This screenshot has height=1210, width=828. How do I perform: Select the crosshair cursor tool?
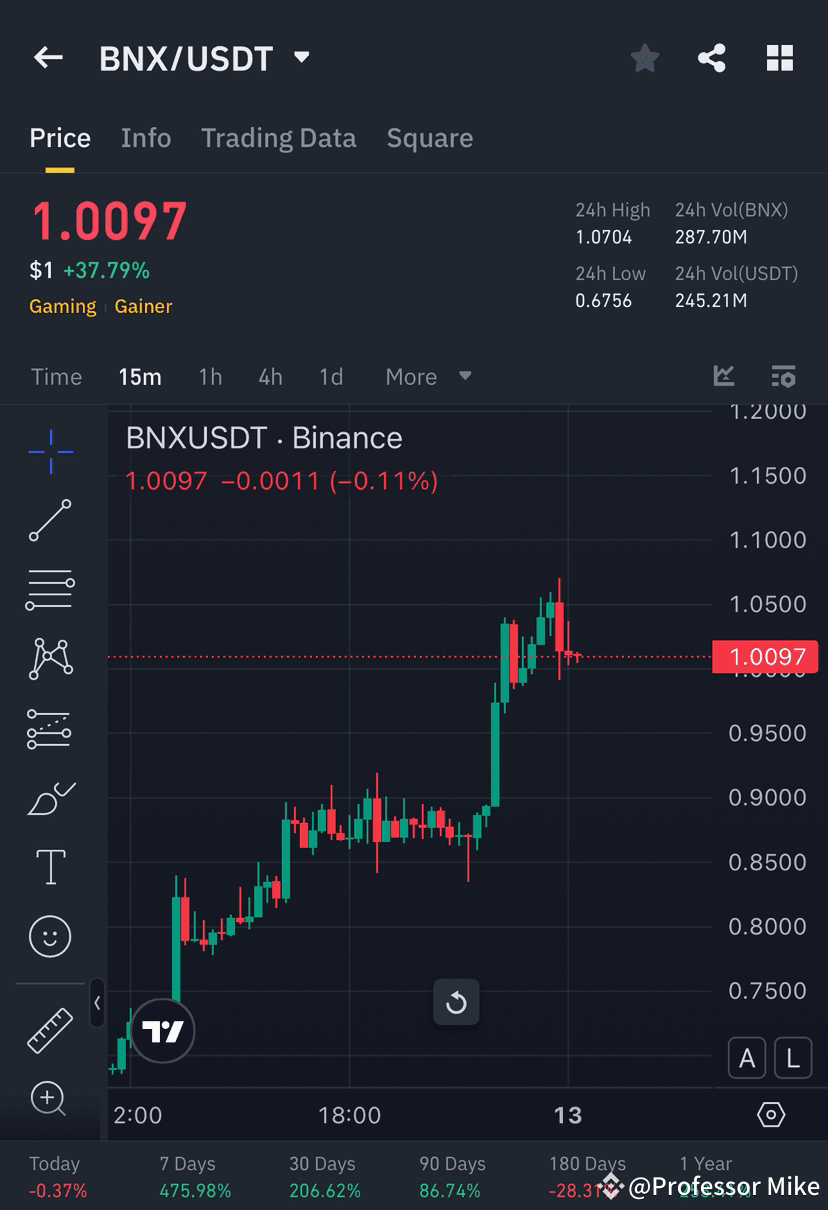coord(50,452)
